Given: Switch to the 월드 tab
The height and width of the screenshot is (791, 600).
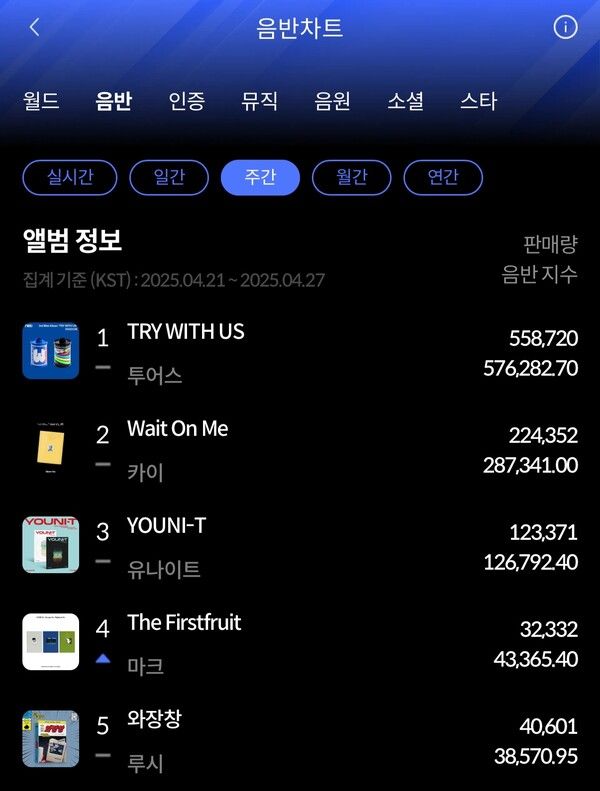Looking at the screenshot, I should click(x=41, y=101).
